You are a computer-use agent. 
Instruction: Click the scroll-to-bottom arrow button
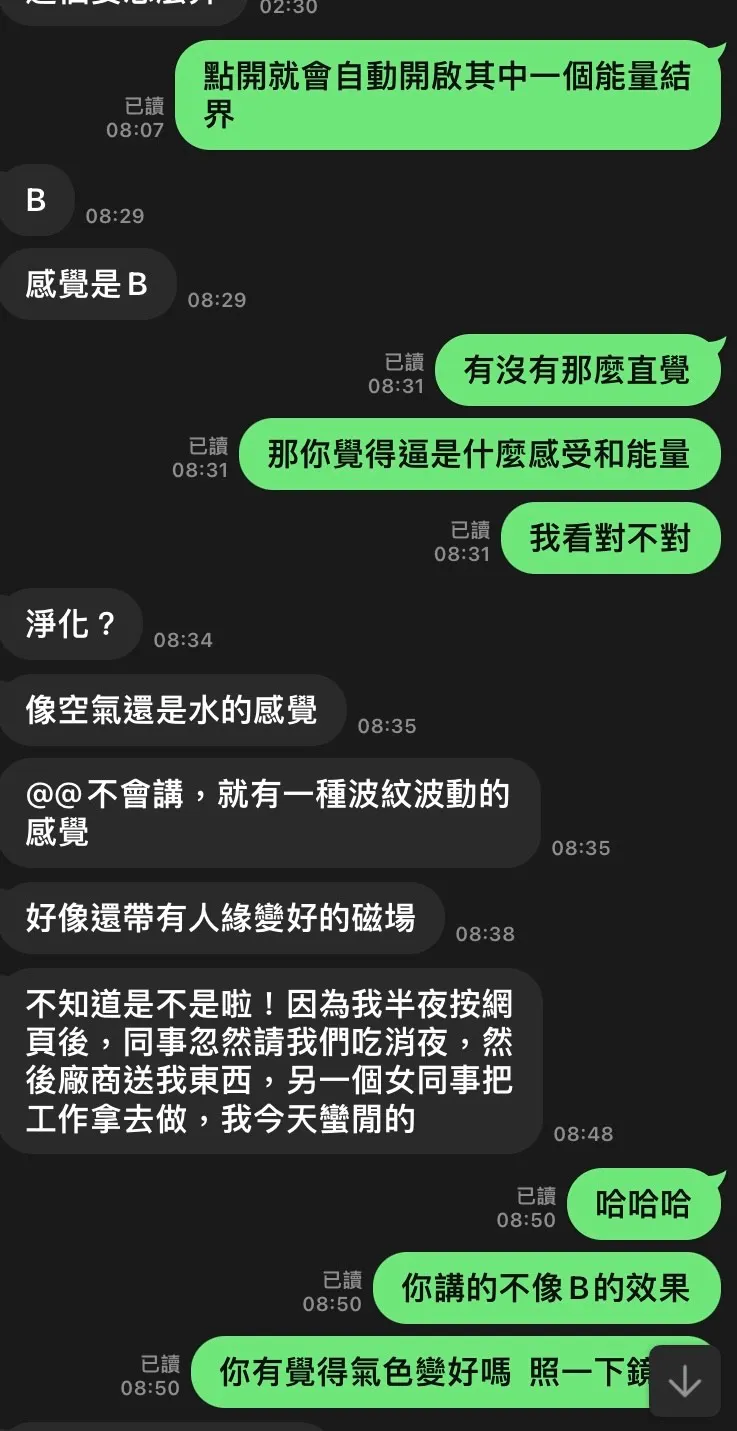click(684, 1381)
